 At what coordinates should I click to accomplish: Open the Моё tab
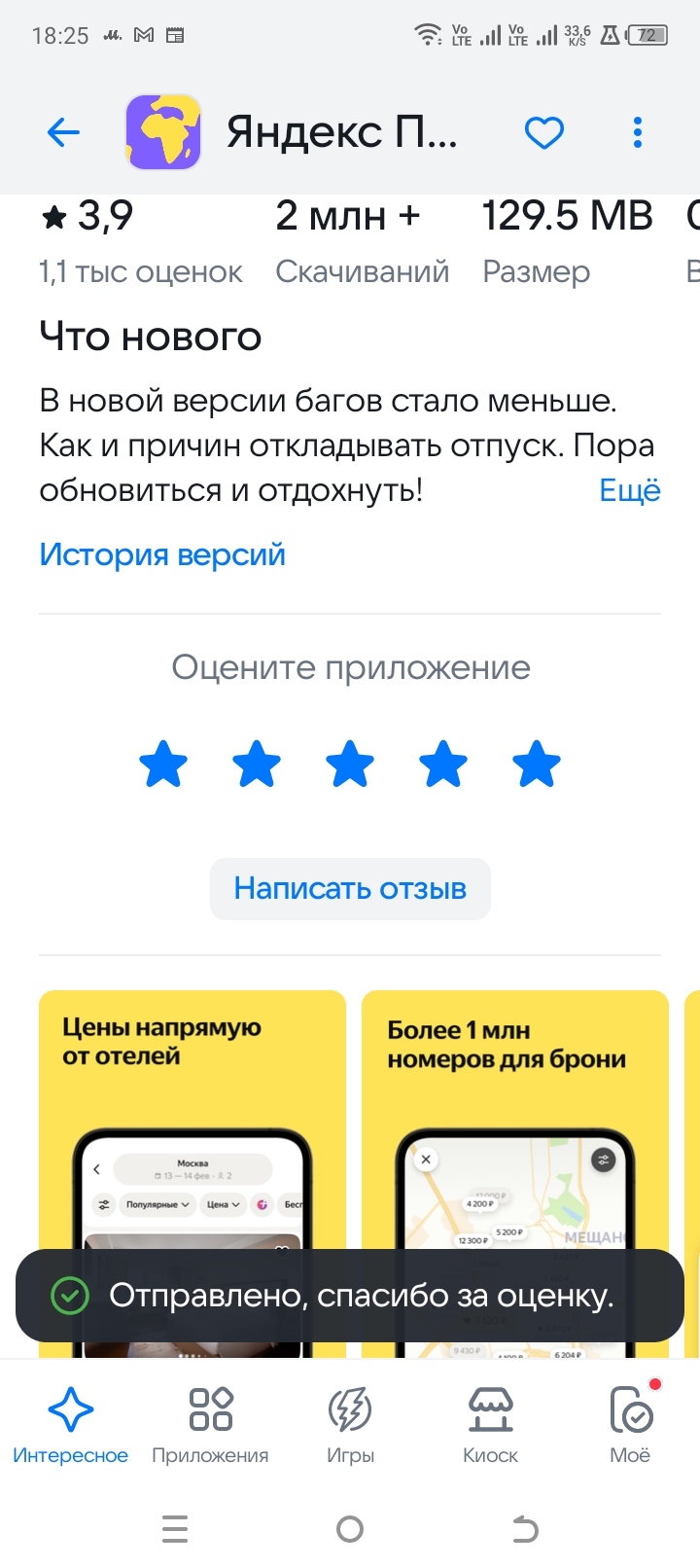pos(630,1424)
